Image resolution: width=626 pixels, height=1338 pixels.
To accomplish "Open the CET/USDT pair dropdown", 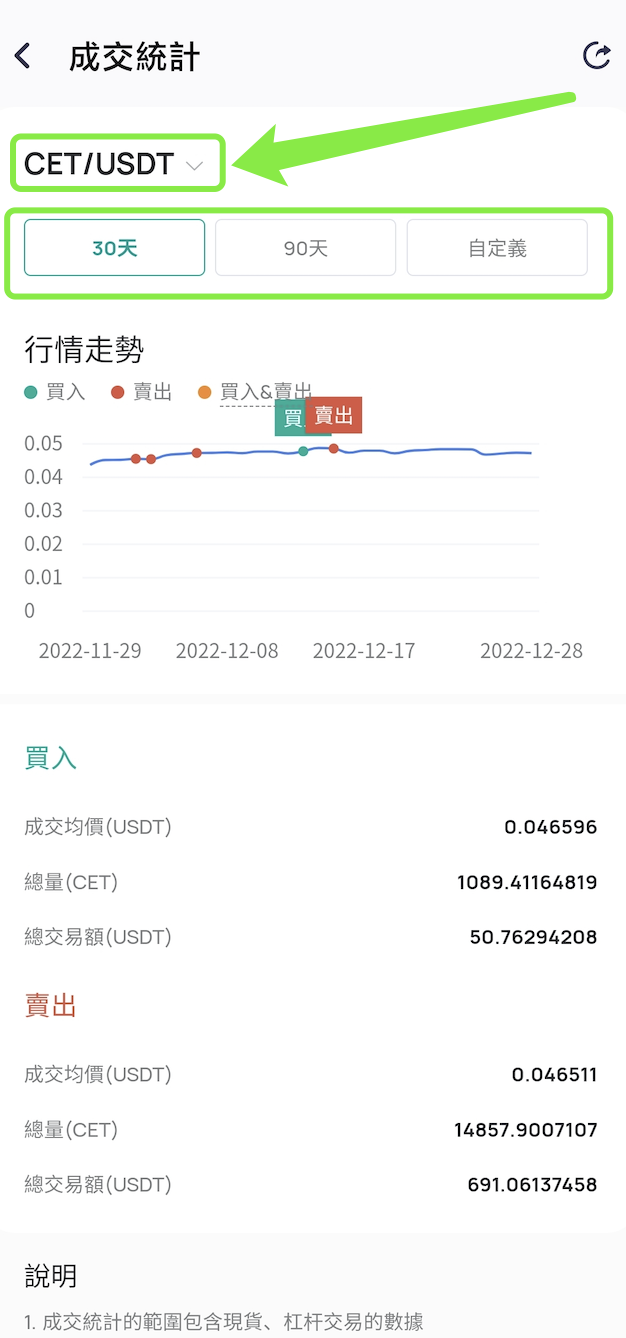I will [x=115, y=165].
